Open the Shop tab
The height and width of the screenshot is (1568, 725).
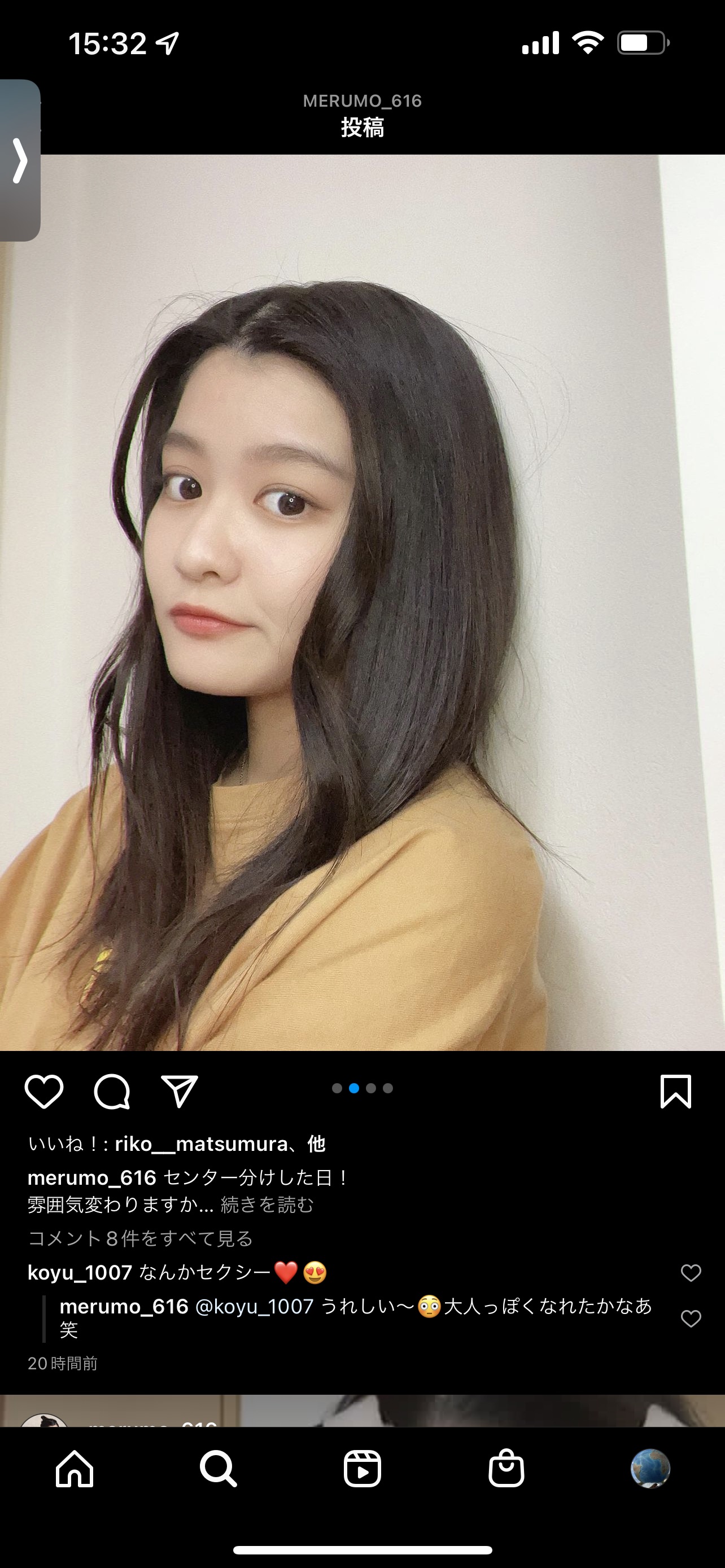506,1468
